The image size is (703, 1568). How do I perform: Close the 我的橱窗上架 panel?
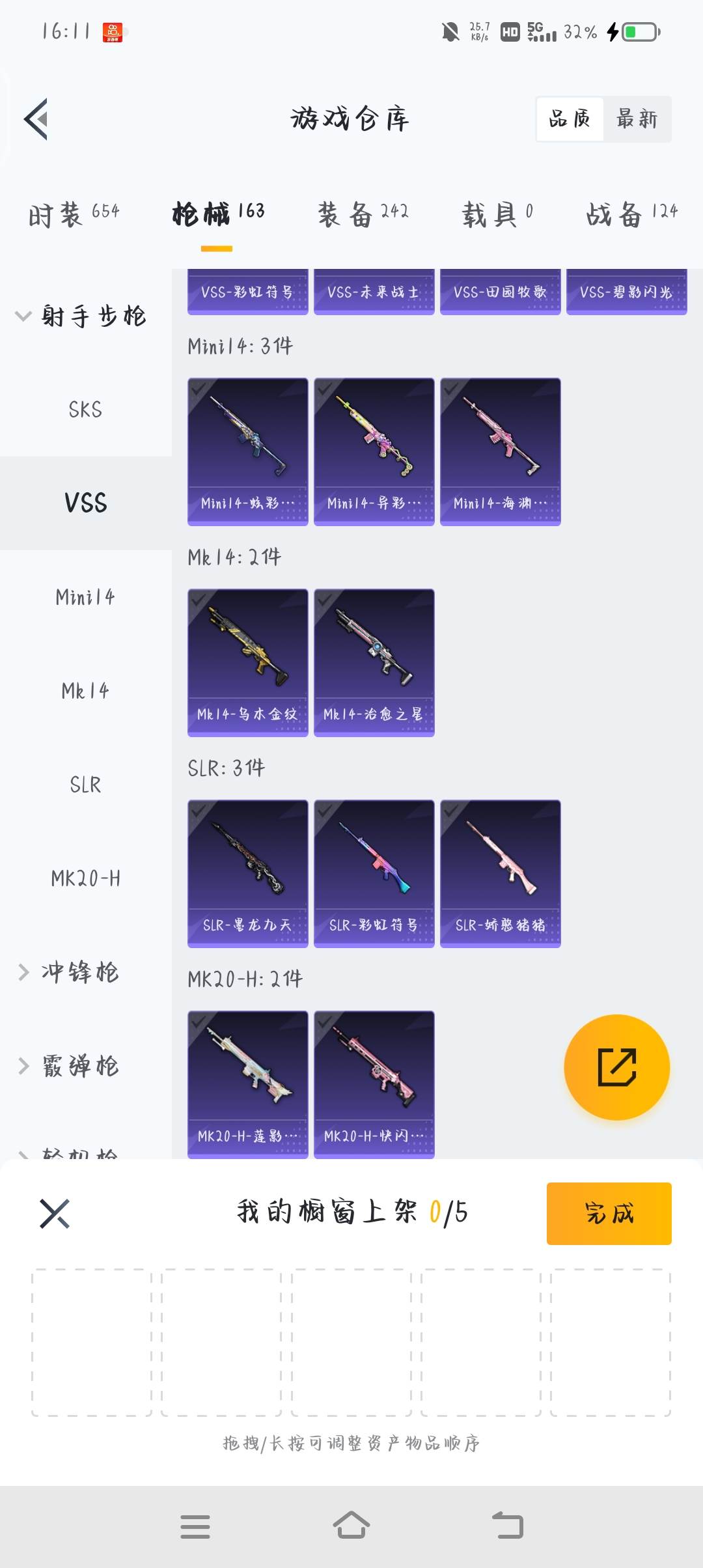pos(55,1214)
